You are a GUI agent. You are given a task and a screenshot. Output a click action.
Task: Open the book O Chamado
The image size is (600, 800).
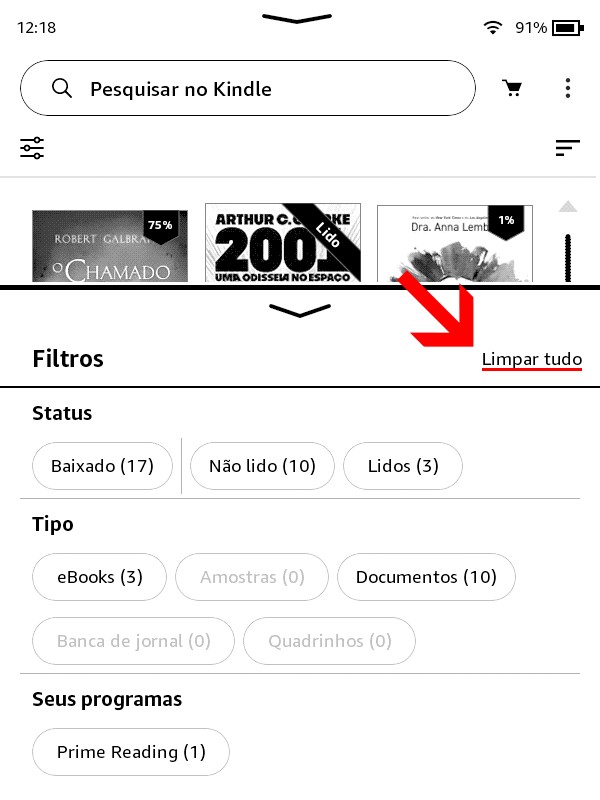(110, 245)
